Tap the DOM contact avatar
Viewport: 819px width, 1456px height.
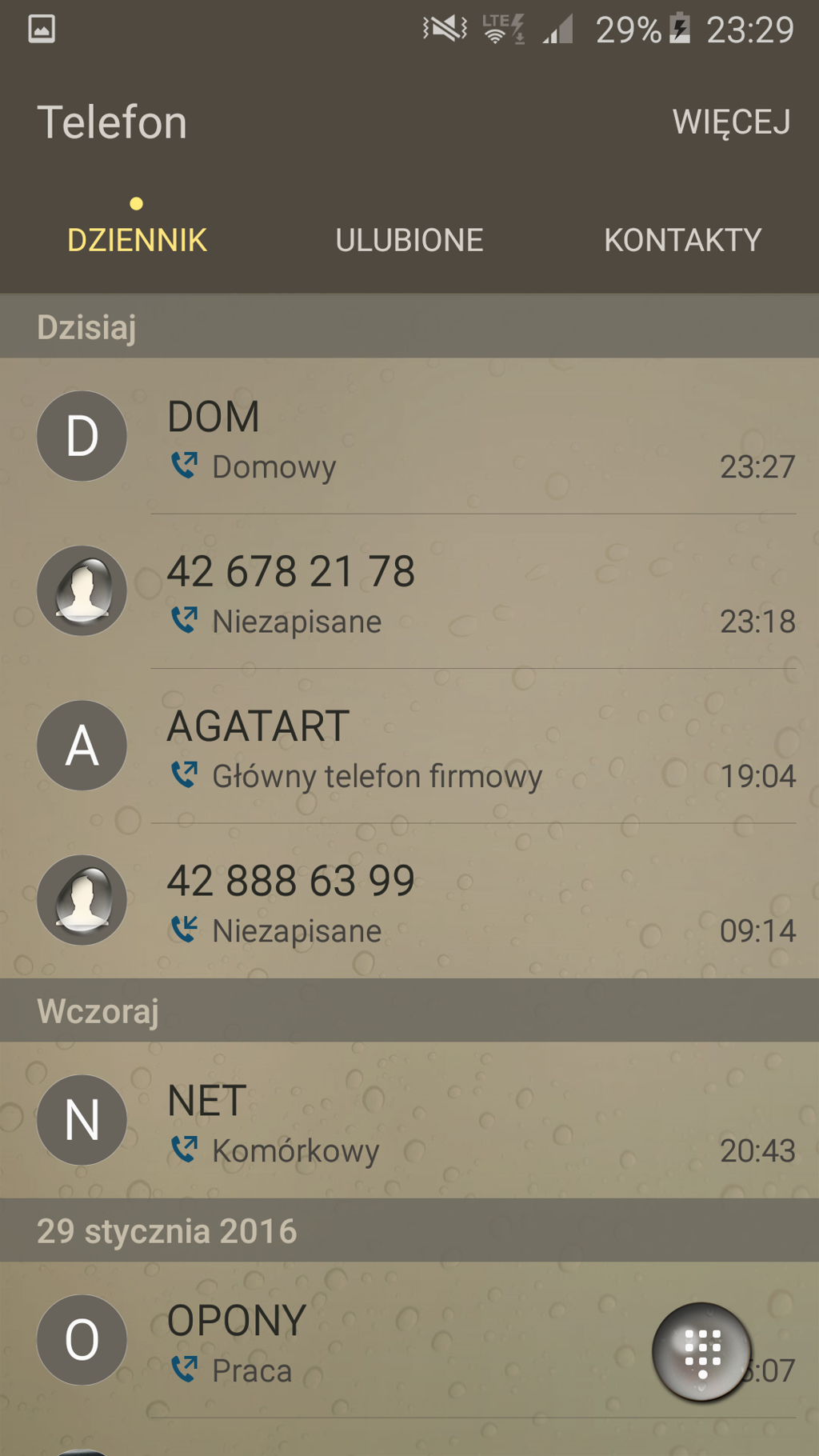pos(82,436)
